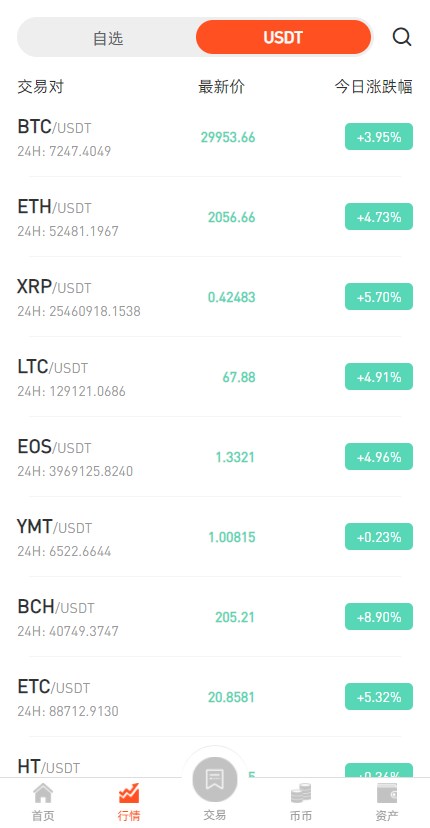Open the LTC/USDT row
The image size is (430, 828).
[215, 377]
